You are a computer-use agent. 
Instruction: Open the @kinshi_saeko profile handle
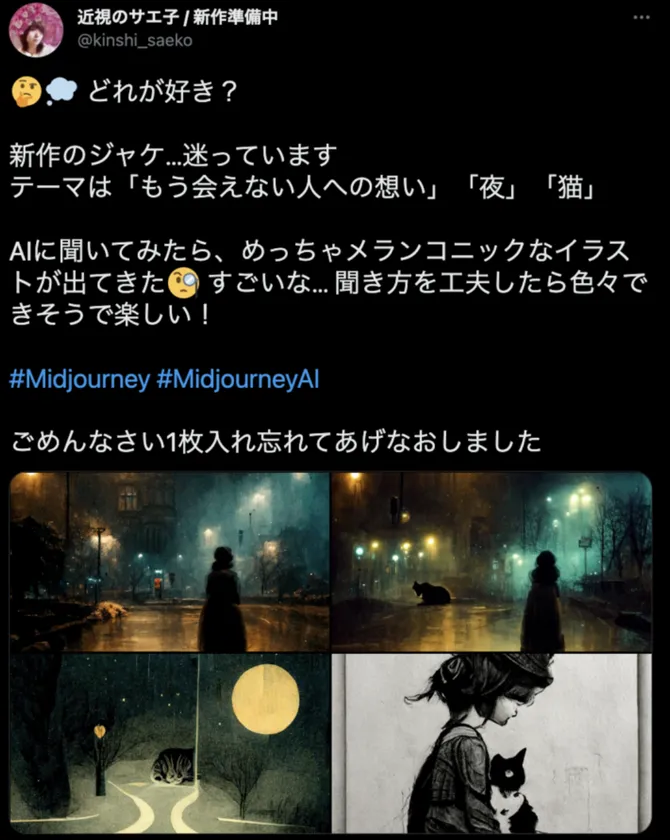[134, 41]
